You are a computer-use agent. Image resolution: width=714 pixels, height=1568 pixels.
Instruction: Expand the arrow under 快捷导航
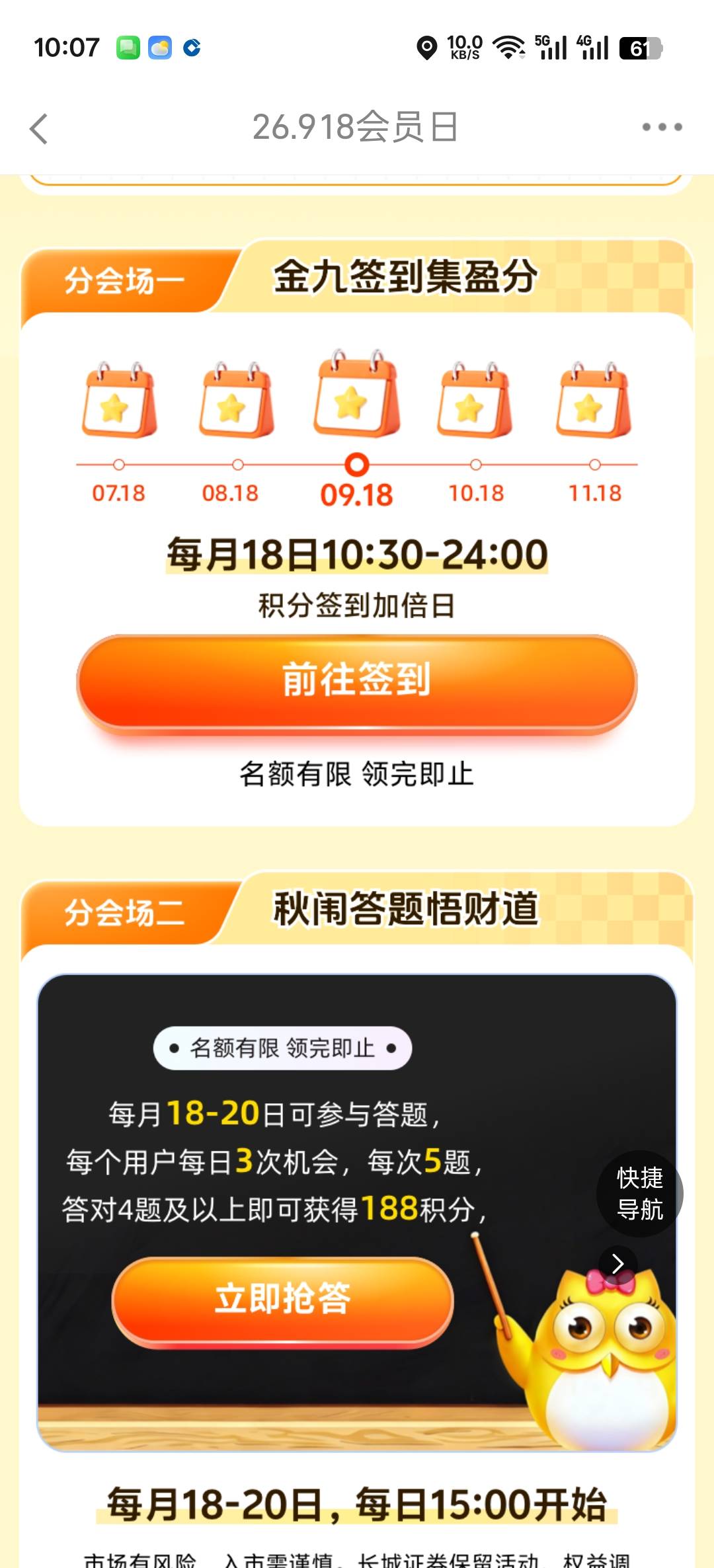618,1264
